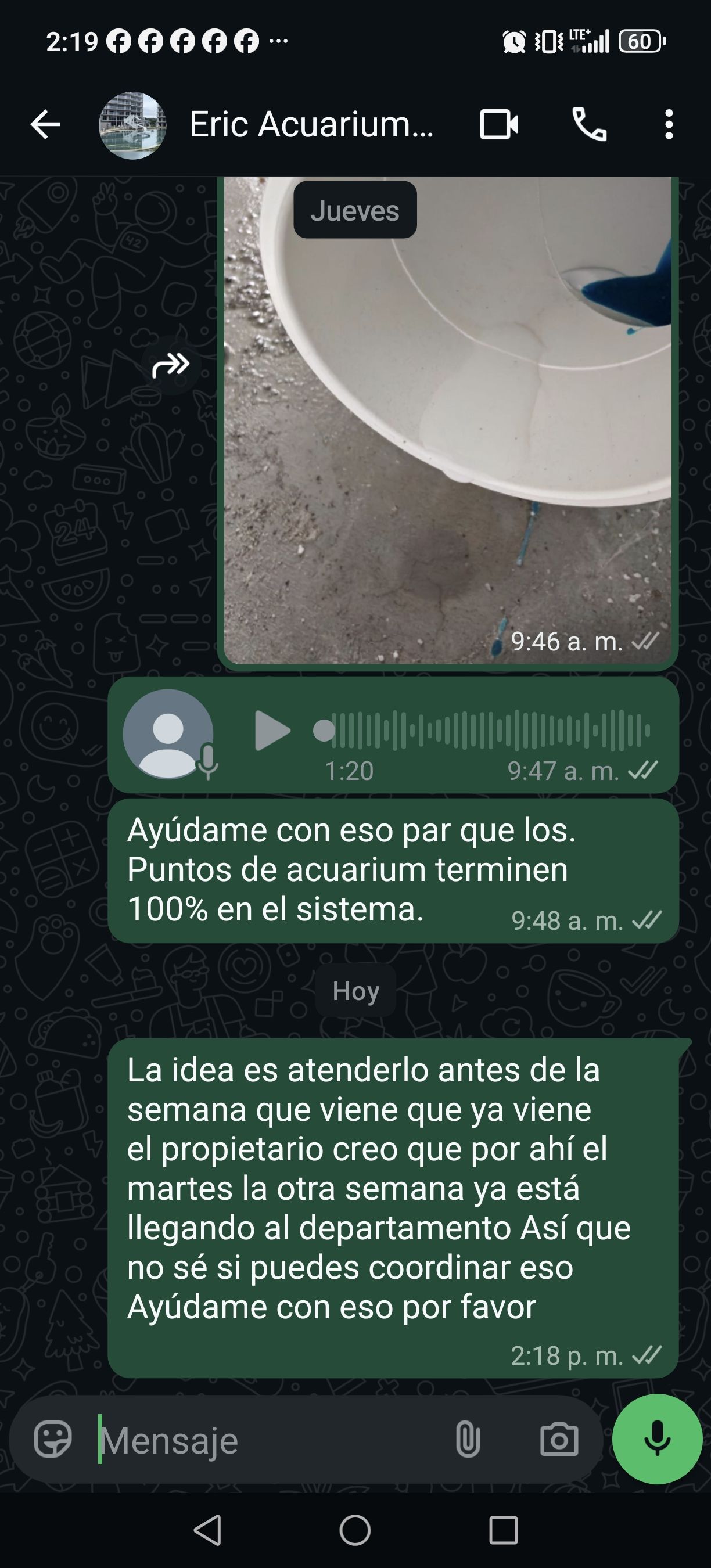Open Eric Acuarium contact info
Viewport: 711px width, 1568px height.
[311, 125]
